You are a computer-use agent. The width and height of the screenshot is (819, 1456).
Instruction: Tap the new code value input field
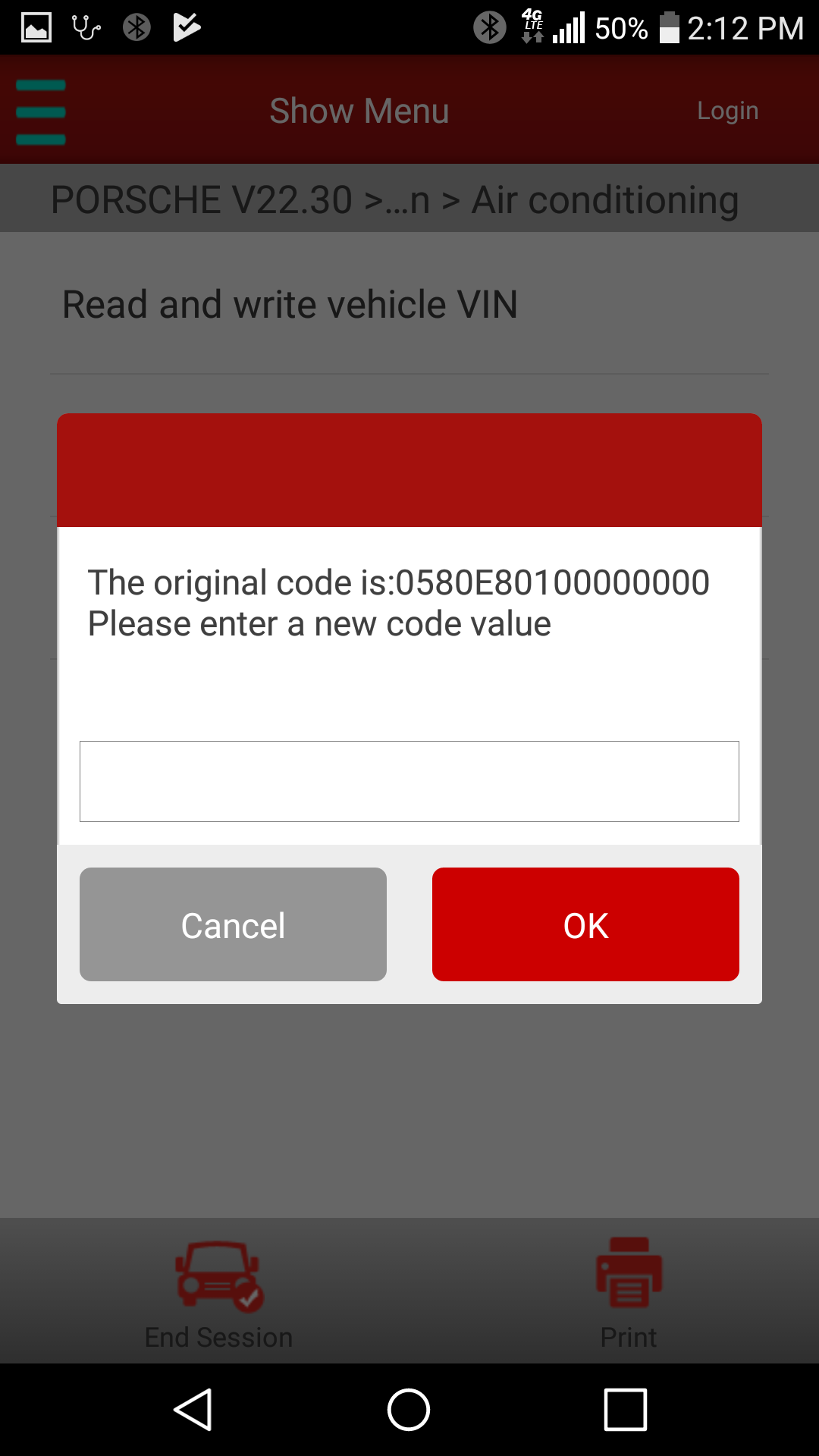point(409,781)
